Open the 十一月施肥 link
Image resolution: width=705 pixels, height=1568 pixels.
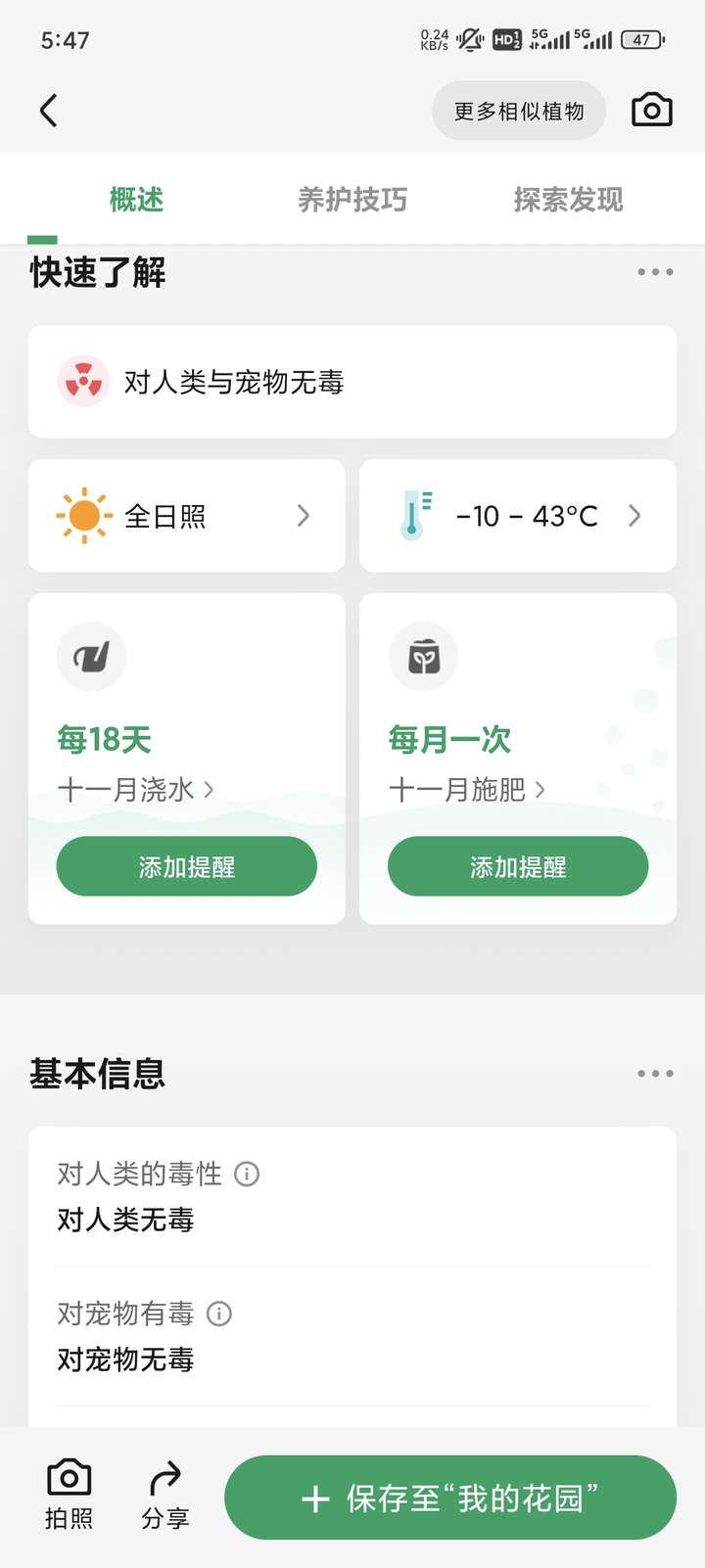pos(467,790)
